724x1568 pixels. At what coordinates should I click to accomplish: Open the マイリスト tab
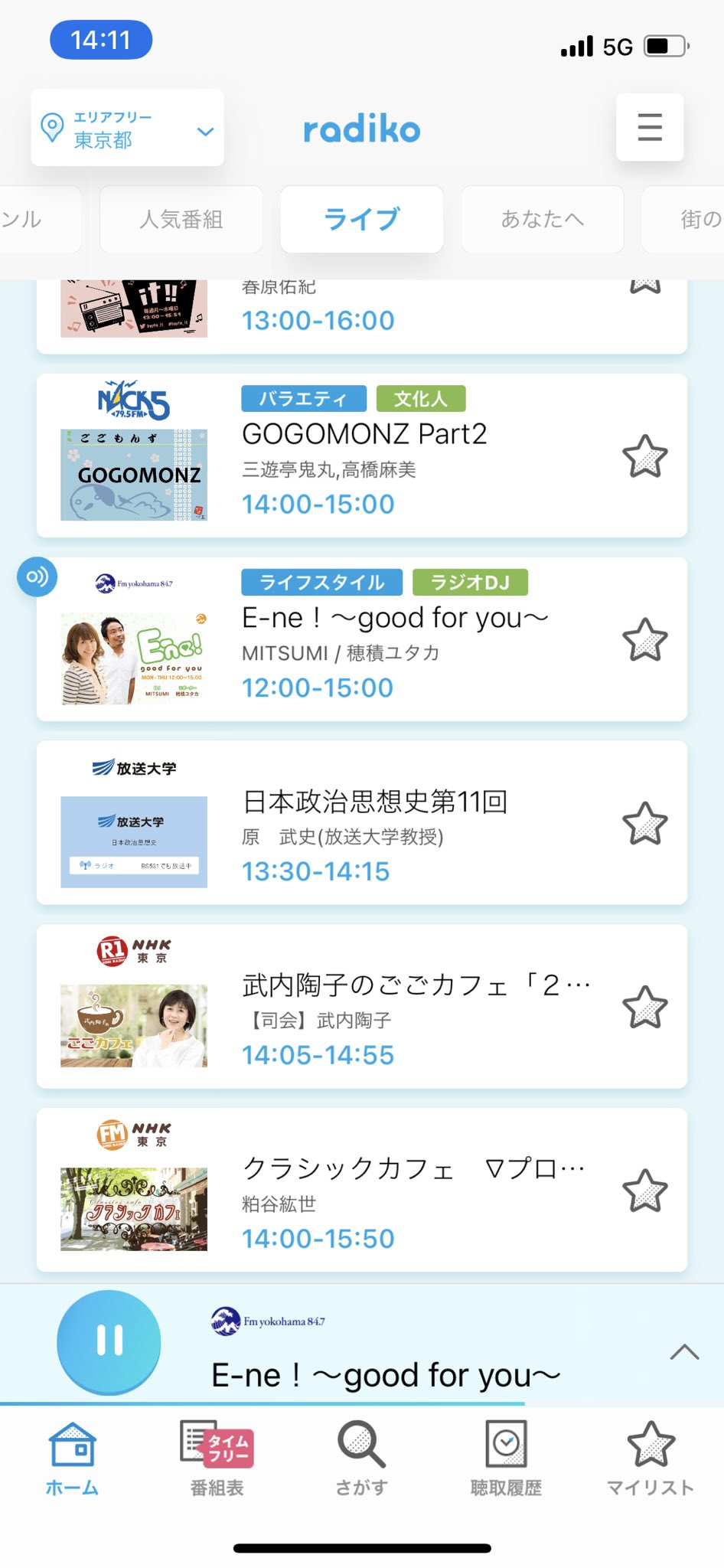coord(651,1459)
